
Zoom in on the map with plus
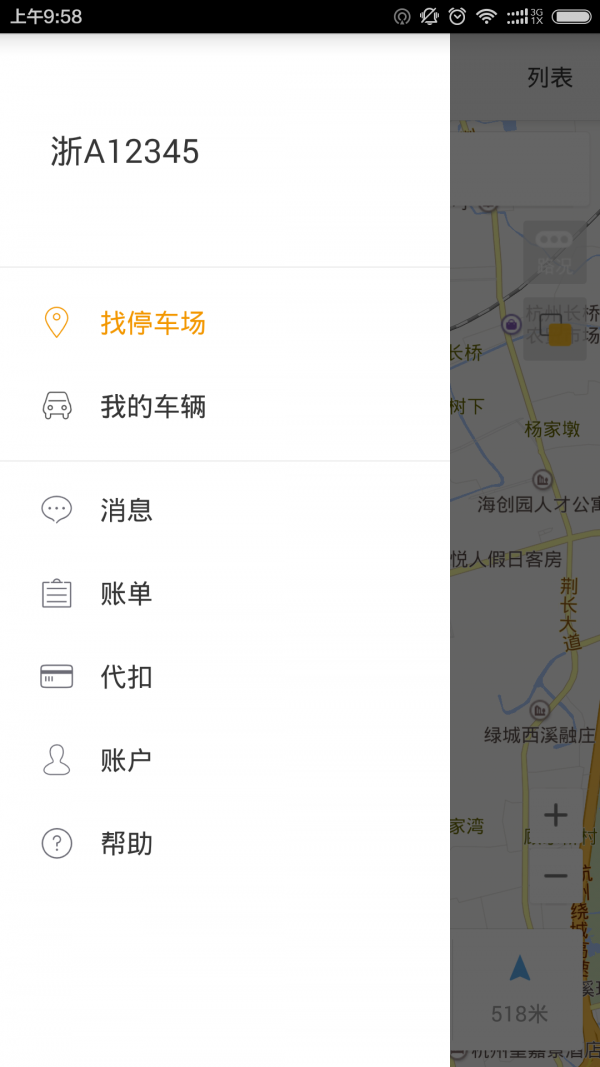556,815
